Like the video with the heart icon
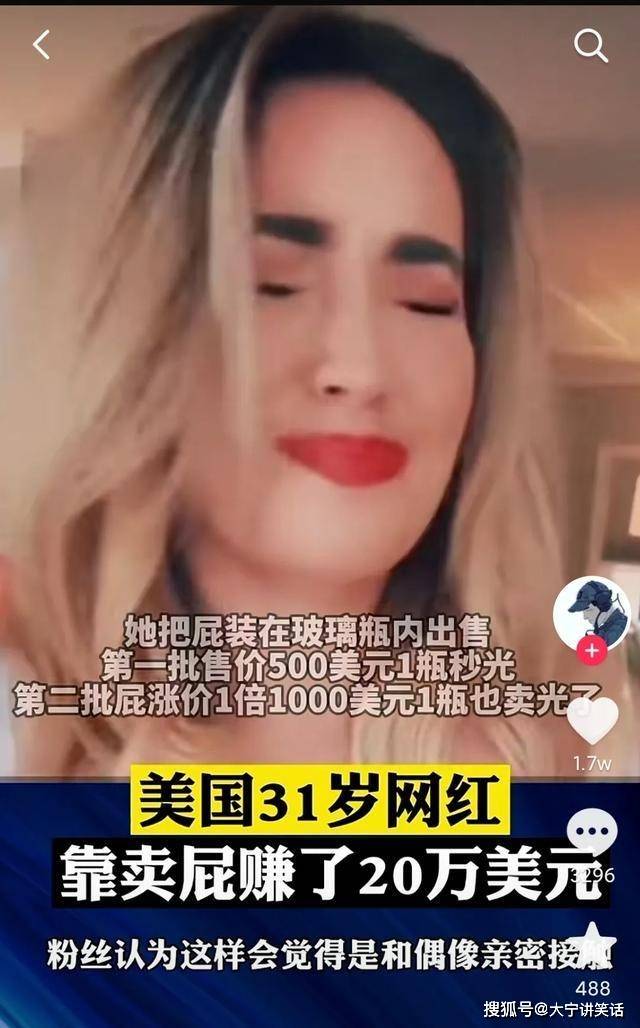The image size is (640, 1028). pyautogui.click(x=592, y=720)
